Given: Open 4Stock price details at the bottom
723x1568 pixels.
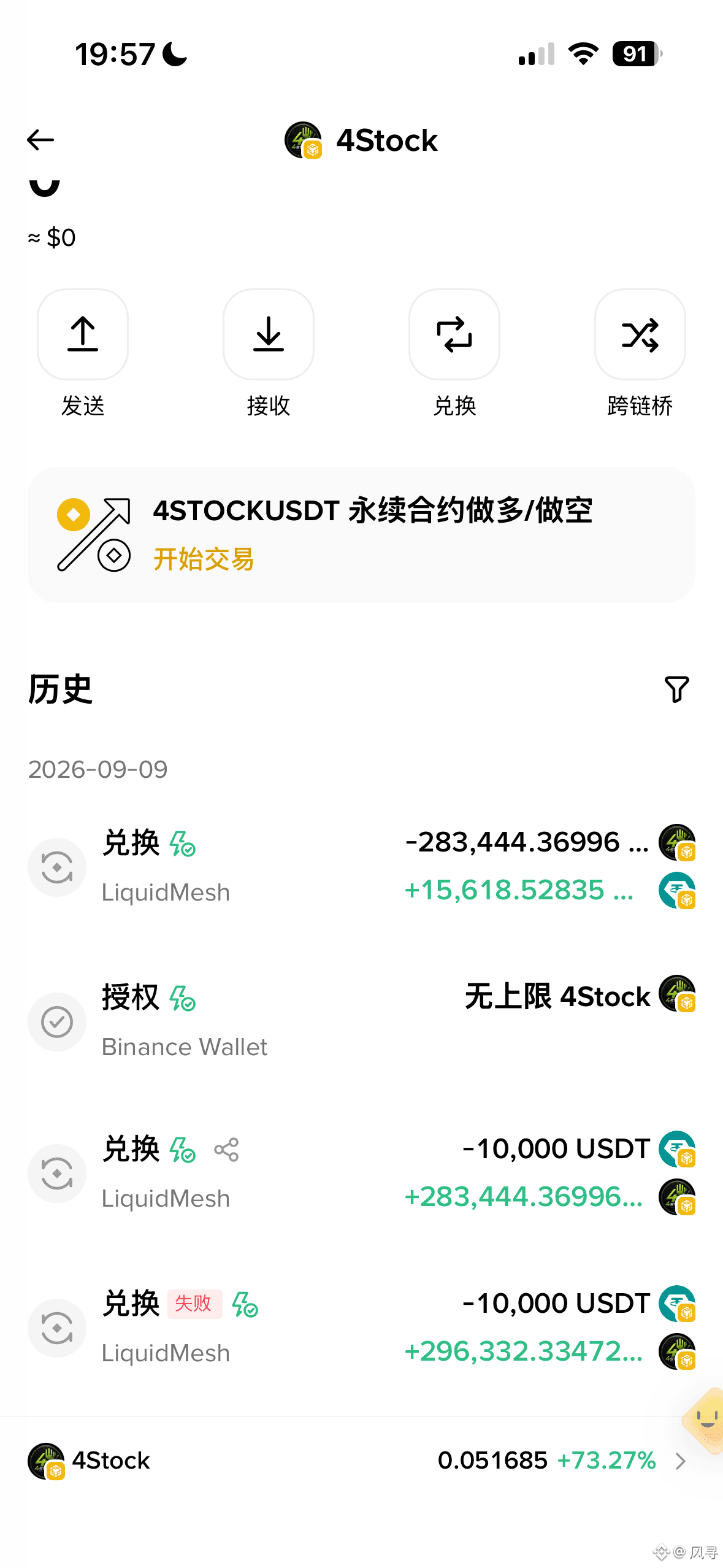Looking at the screenshot, I should tap(361, 1461).
